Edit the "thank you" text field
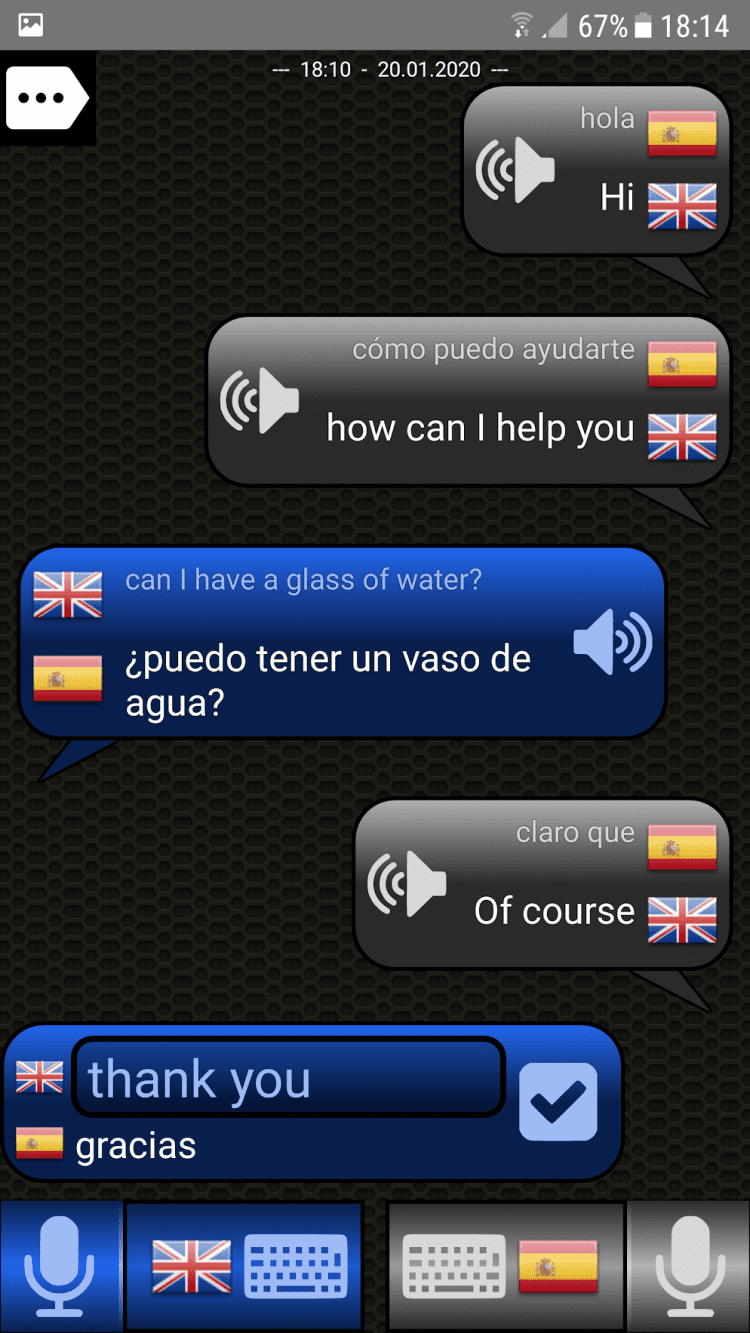Viewport: 750px width, 1333px height. [288, 1079]
